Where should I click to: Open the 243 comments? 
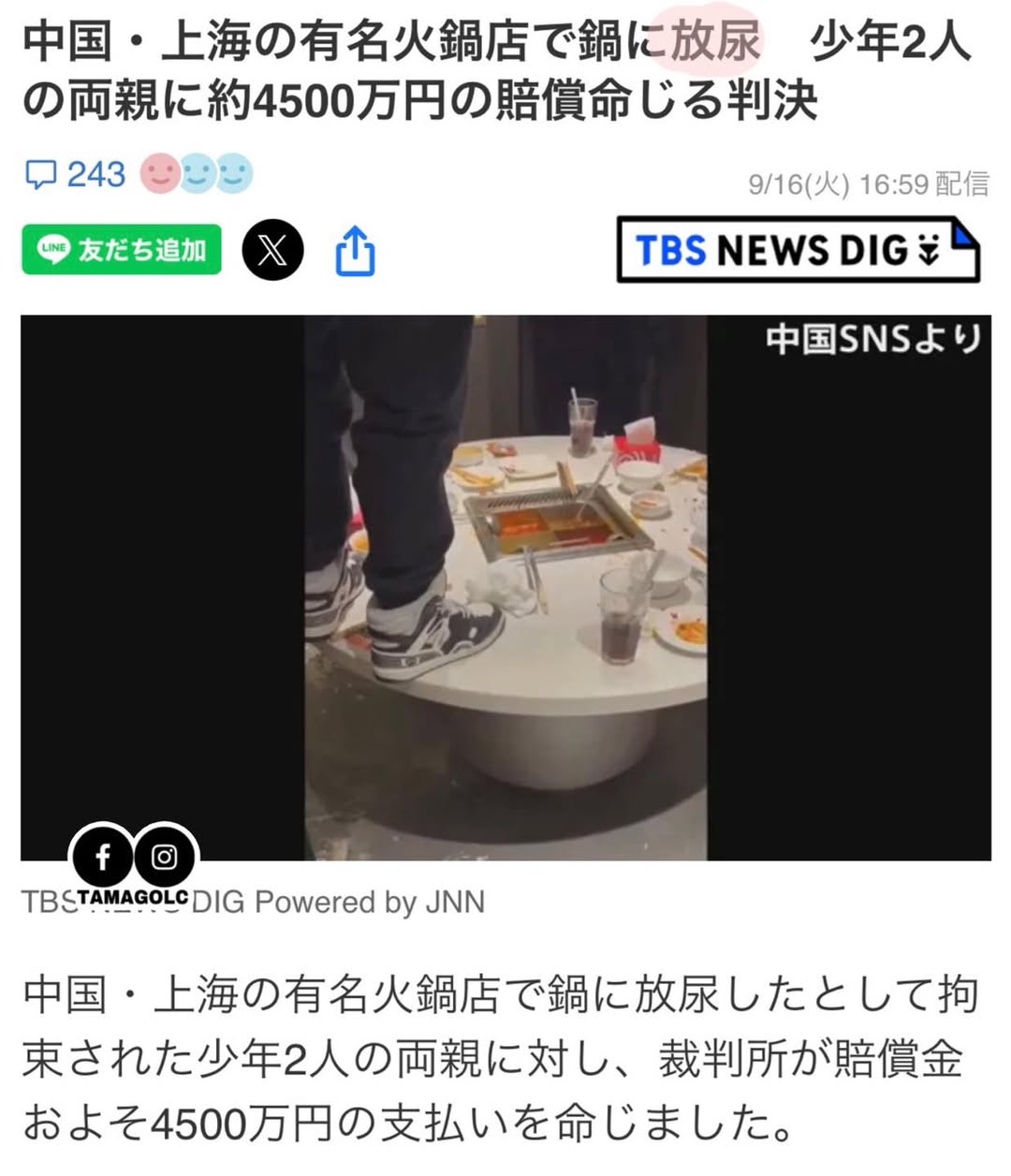[75, 174]
